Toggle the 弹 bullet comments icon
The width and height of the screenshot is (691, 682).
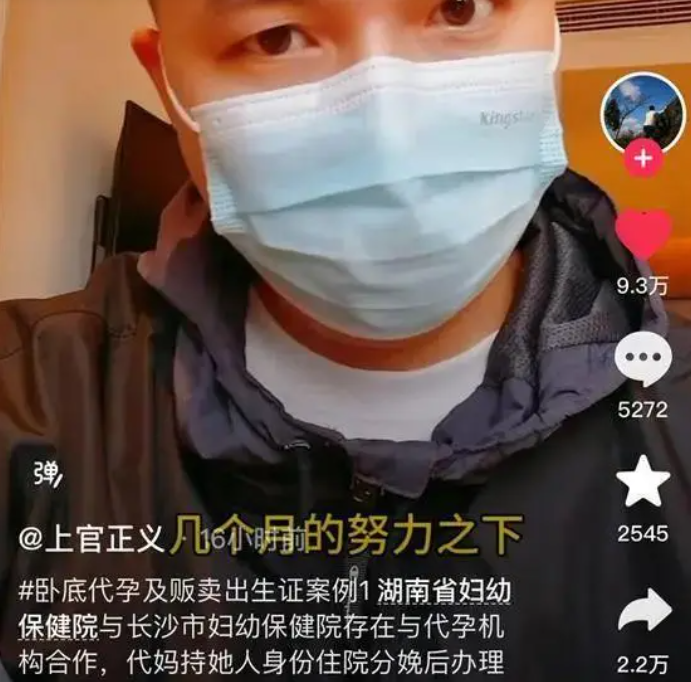[48, 473]
